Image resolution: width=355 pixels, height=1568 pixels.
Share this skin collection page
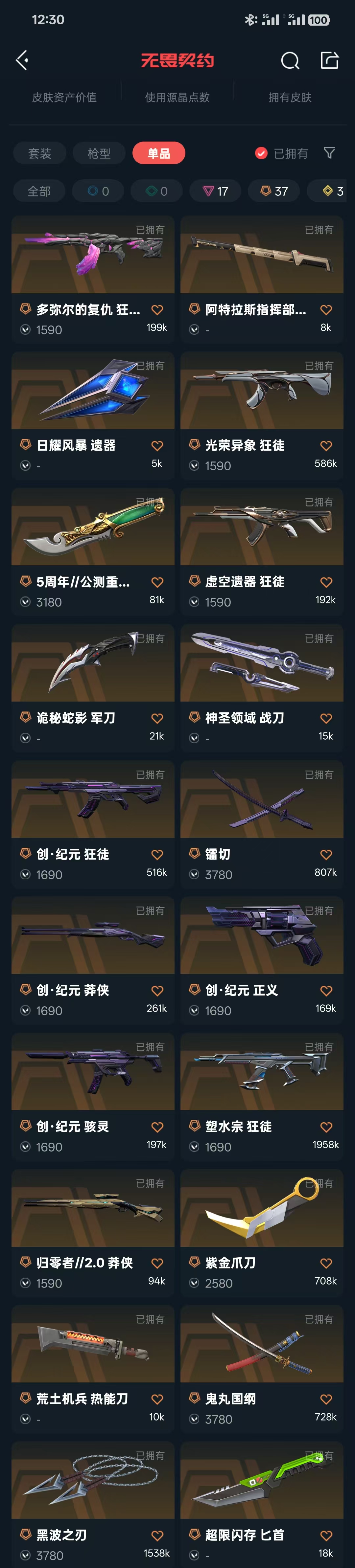pyautogui.click(x=329, y=60)
